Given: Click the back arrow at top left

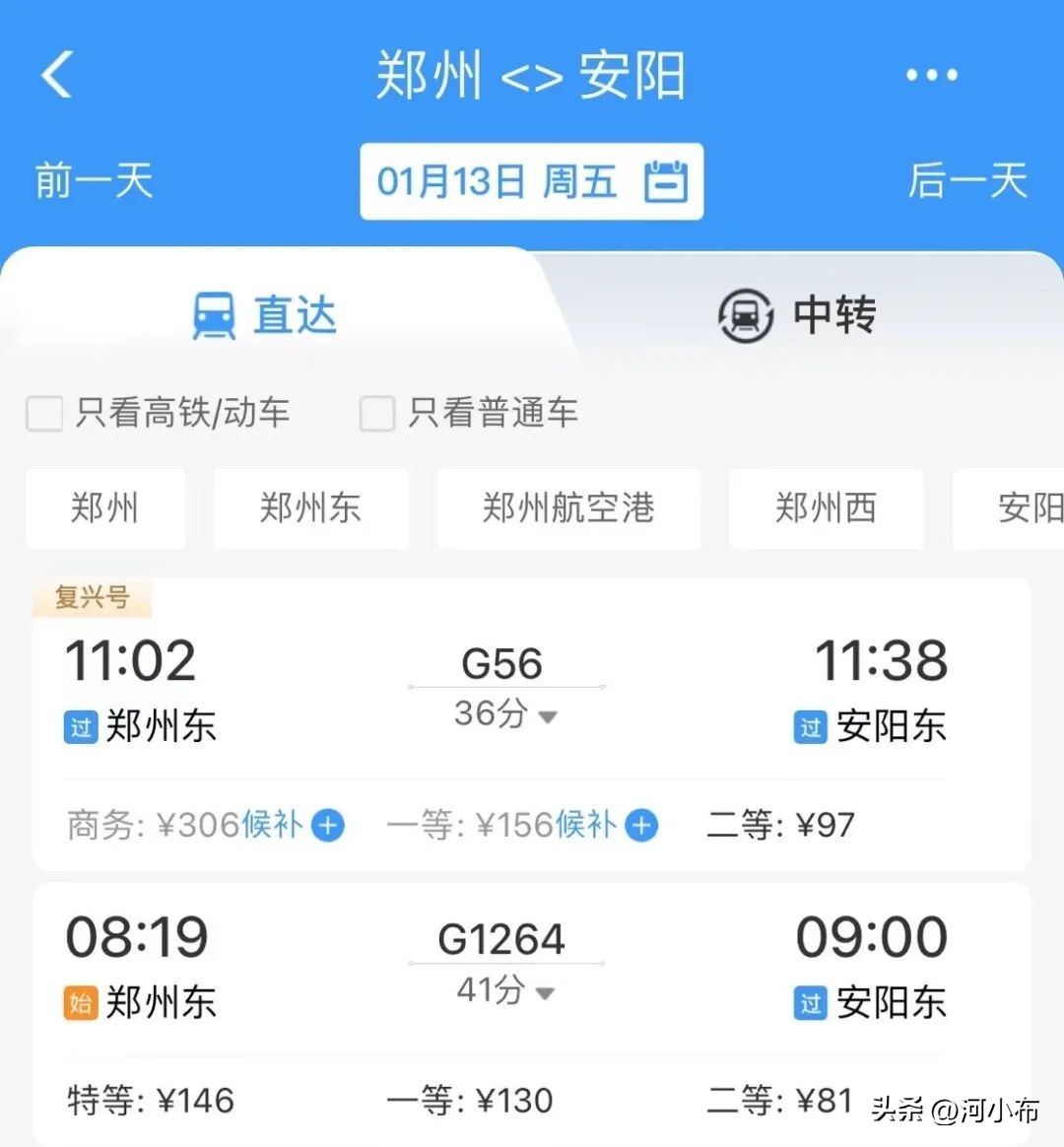Looking at the screenshot, I should [56, 75].
